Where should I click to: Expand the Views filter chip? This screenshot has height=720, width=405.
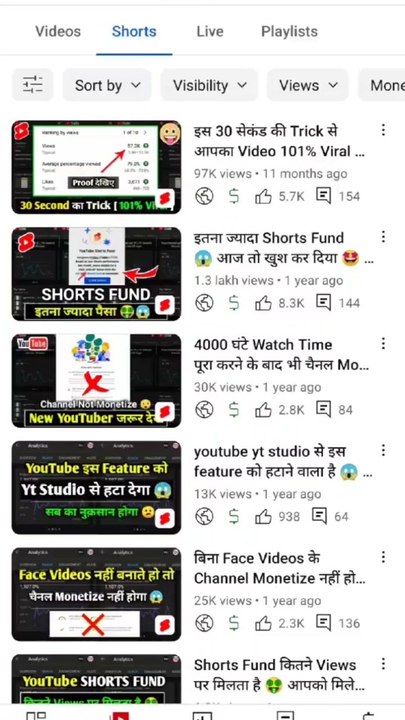308,85
